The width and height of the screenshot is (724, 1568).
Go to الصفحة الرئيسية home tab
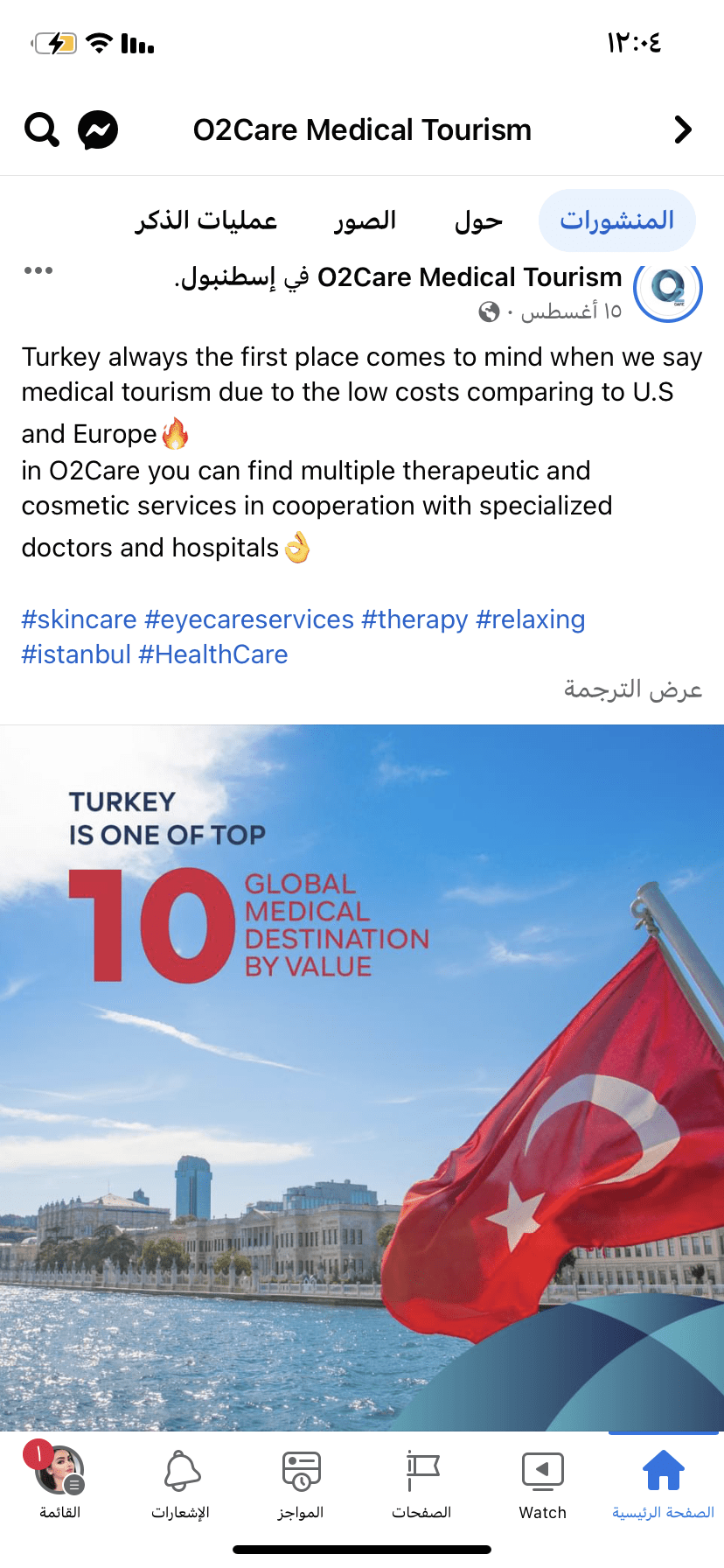pyautogui.click(x=663, y=1484)
